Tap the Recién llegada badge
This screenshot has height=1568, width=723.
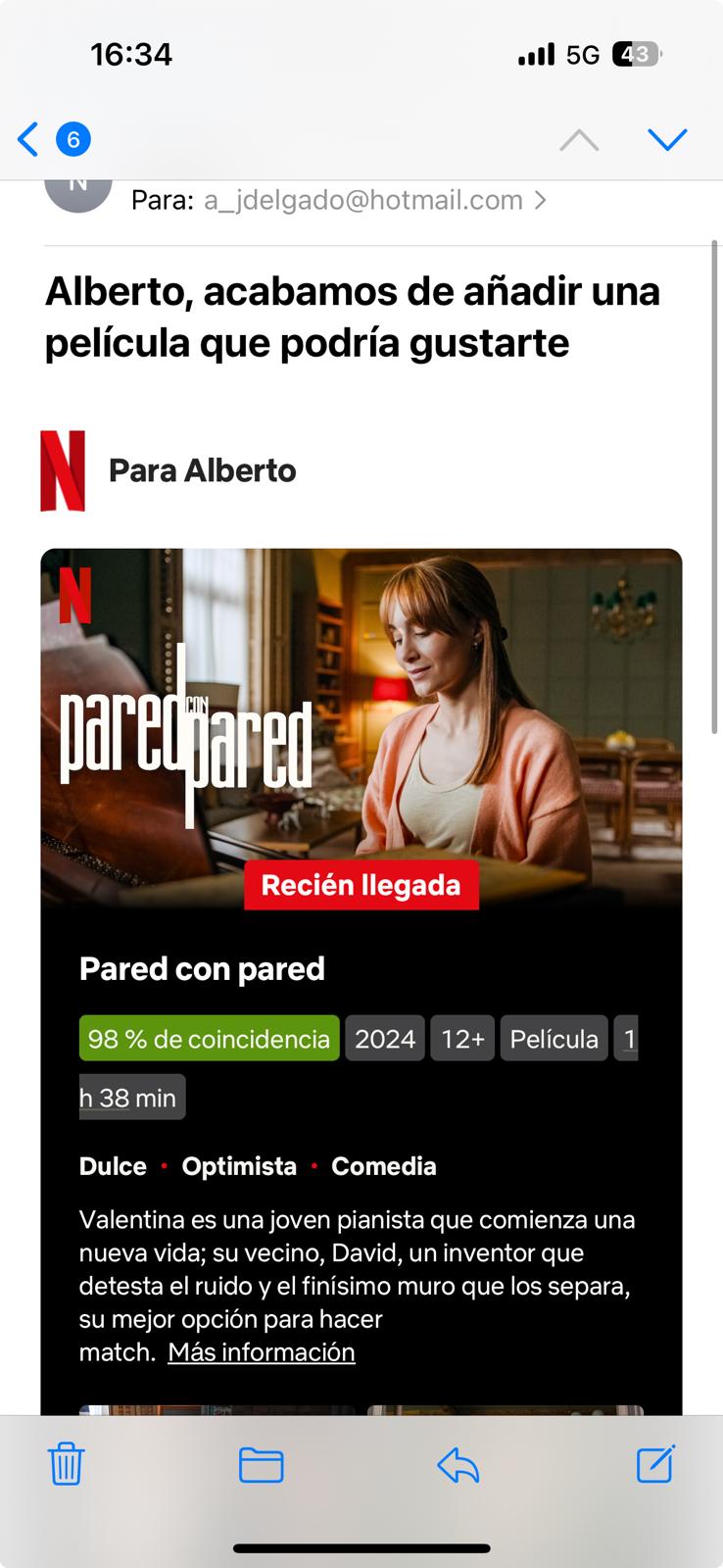(361, 885)
